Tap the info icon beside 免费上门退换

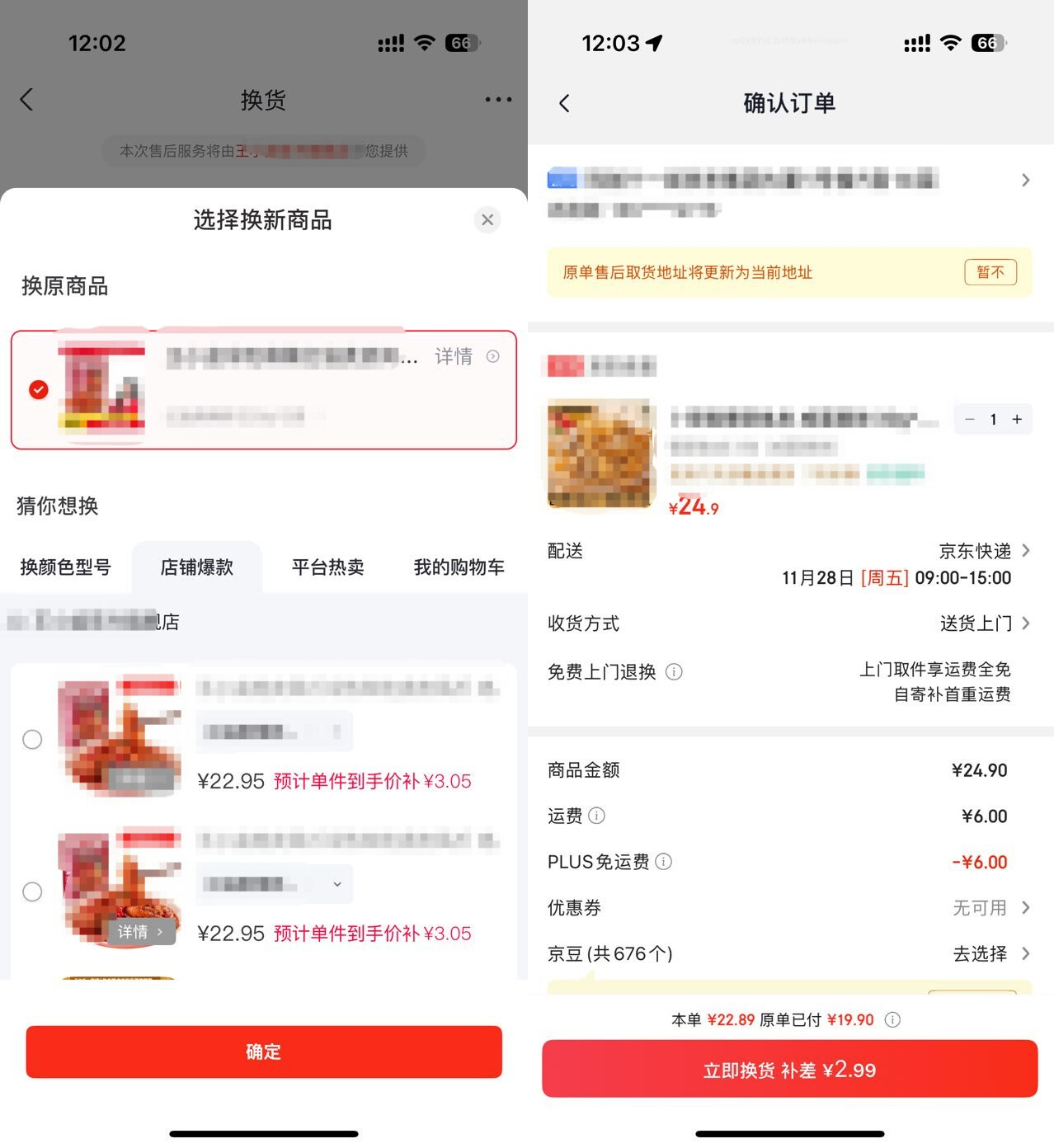point(675,671)
